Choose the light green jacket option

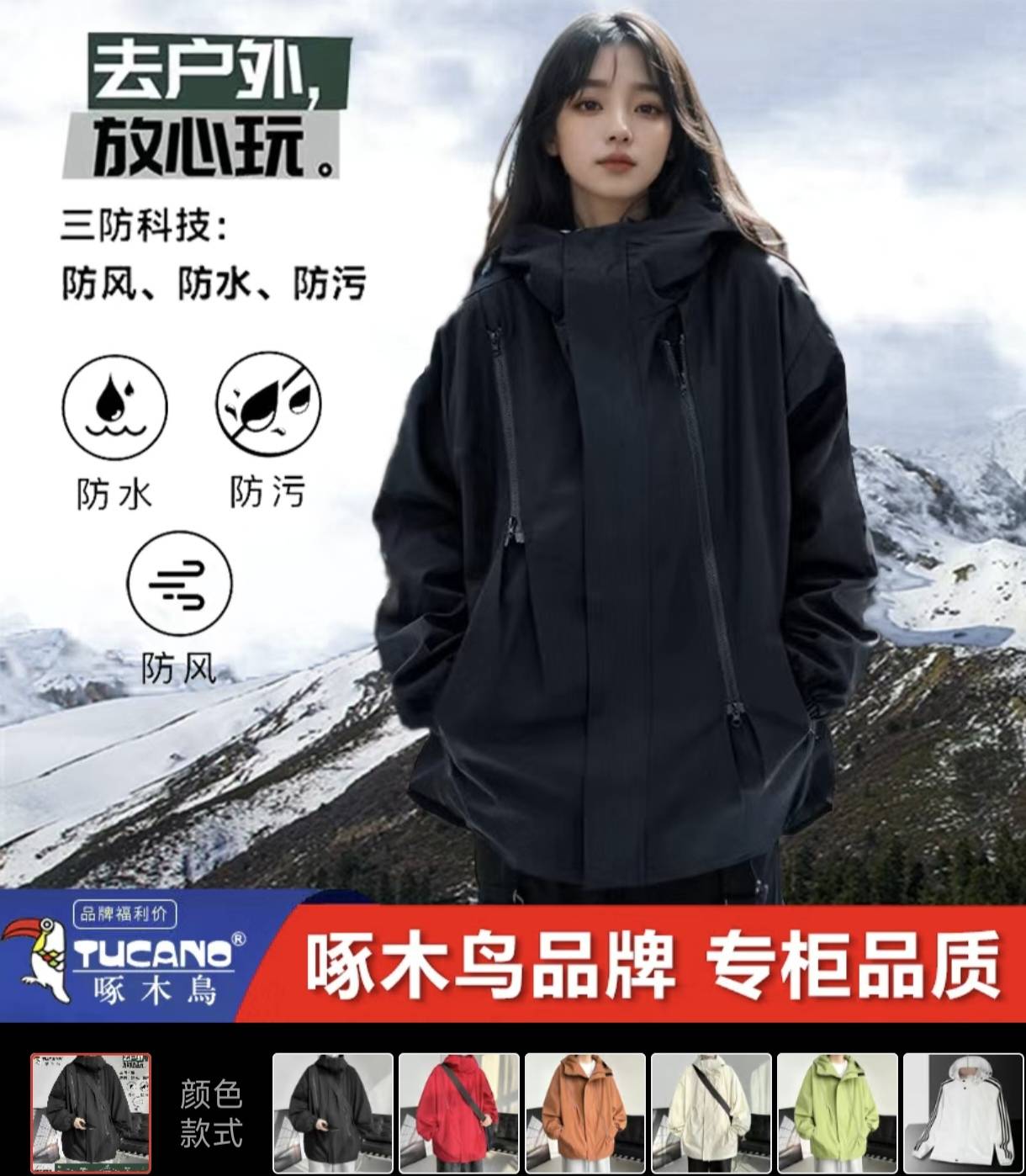838,1113
